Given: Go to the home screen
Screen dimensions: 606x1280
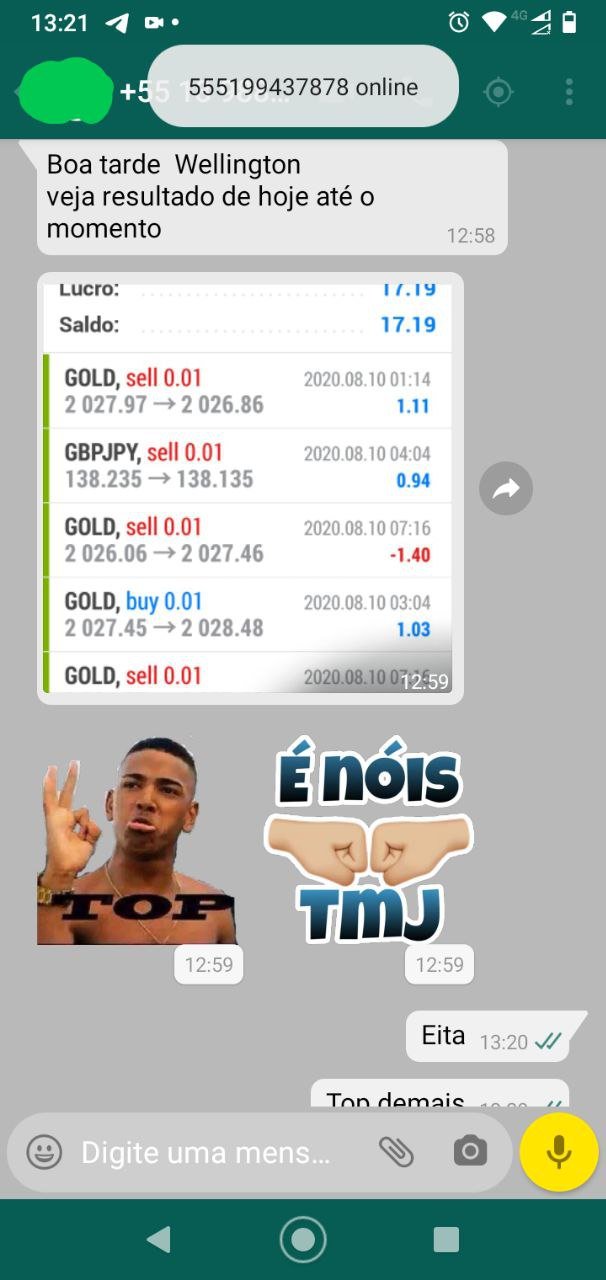Looking at the screenshot, I should [303, 1240].
